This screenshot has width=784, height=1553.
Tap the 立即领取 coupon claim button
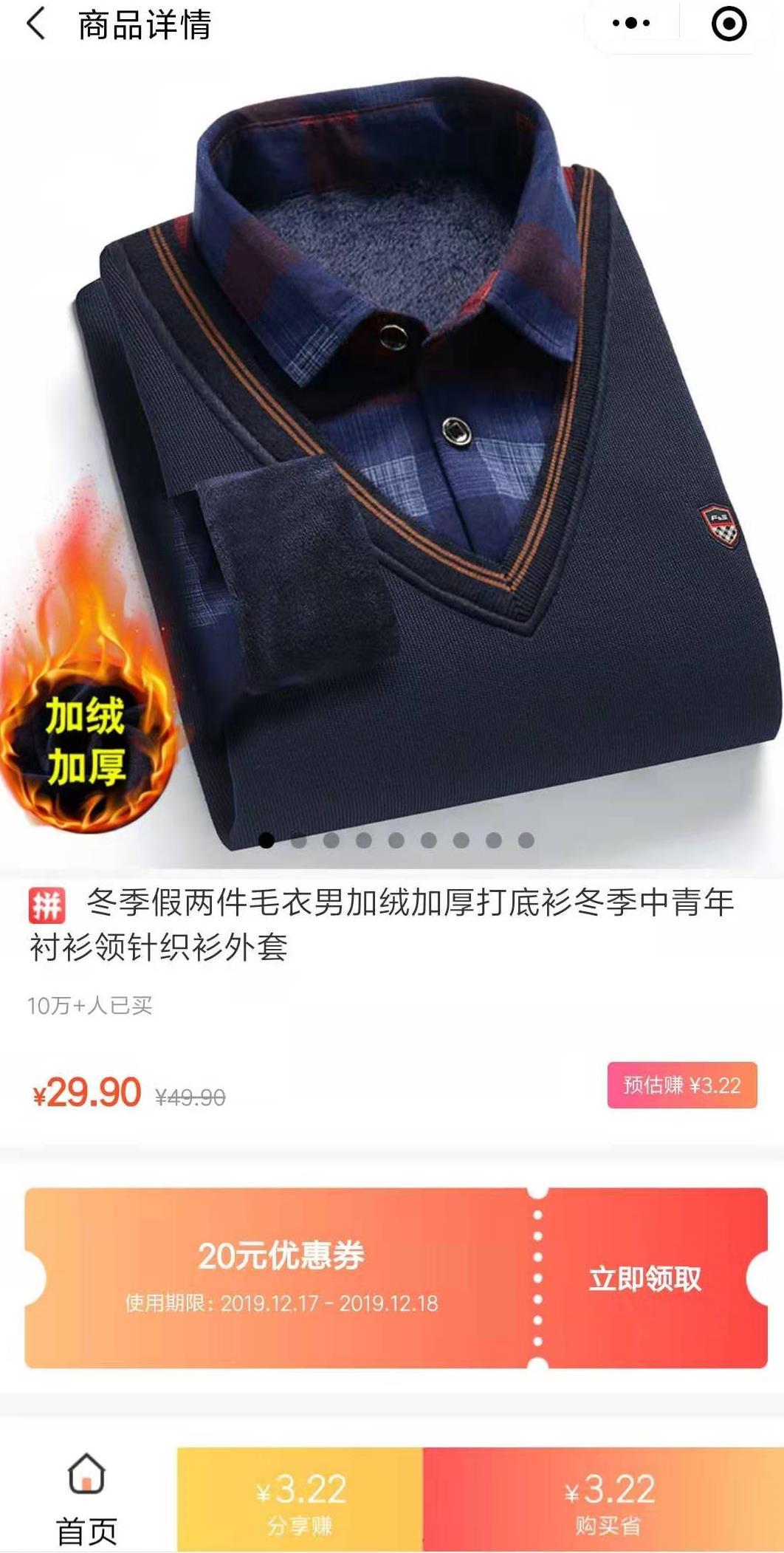[646, 1276]
